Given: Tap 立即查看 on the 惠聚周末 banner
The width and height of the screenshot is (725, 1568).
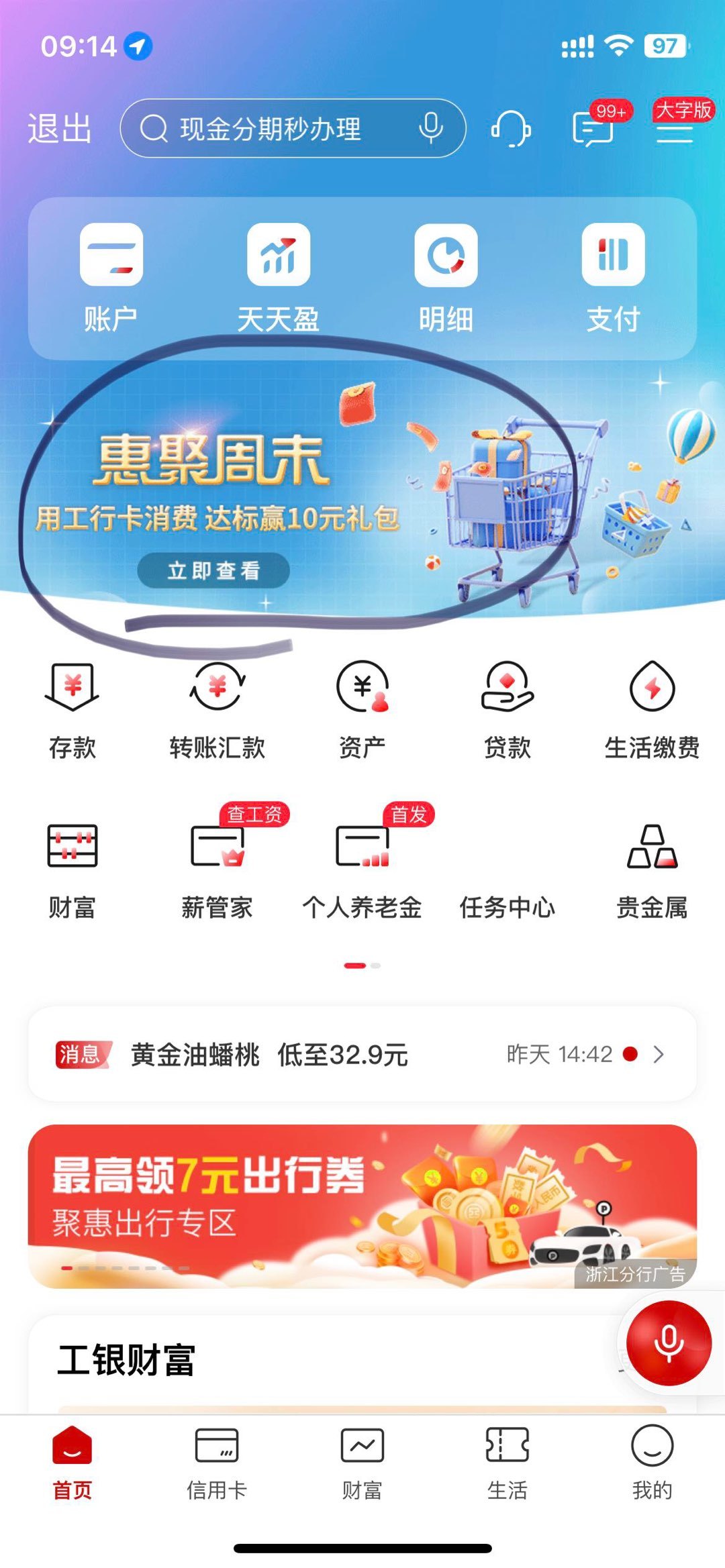Looking at the screenshot, I should tap(213, 570).
